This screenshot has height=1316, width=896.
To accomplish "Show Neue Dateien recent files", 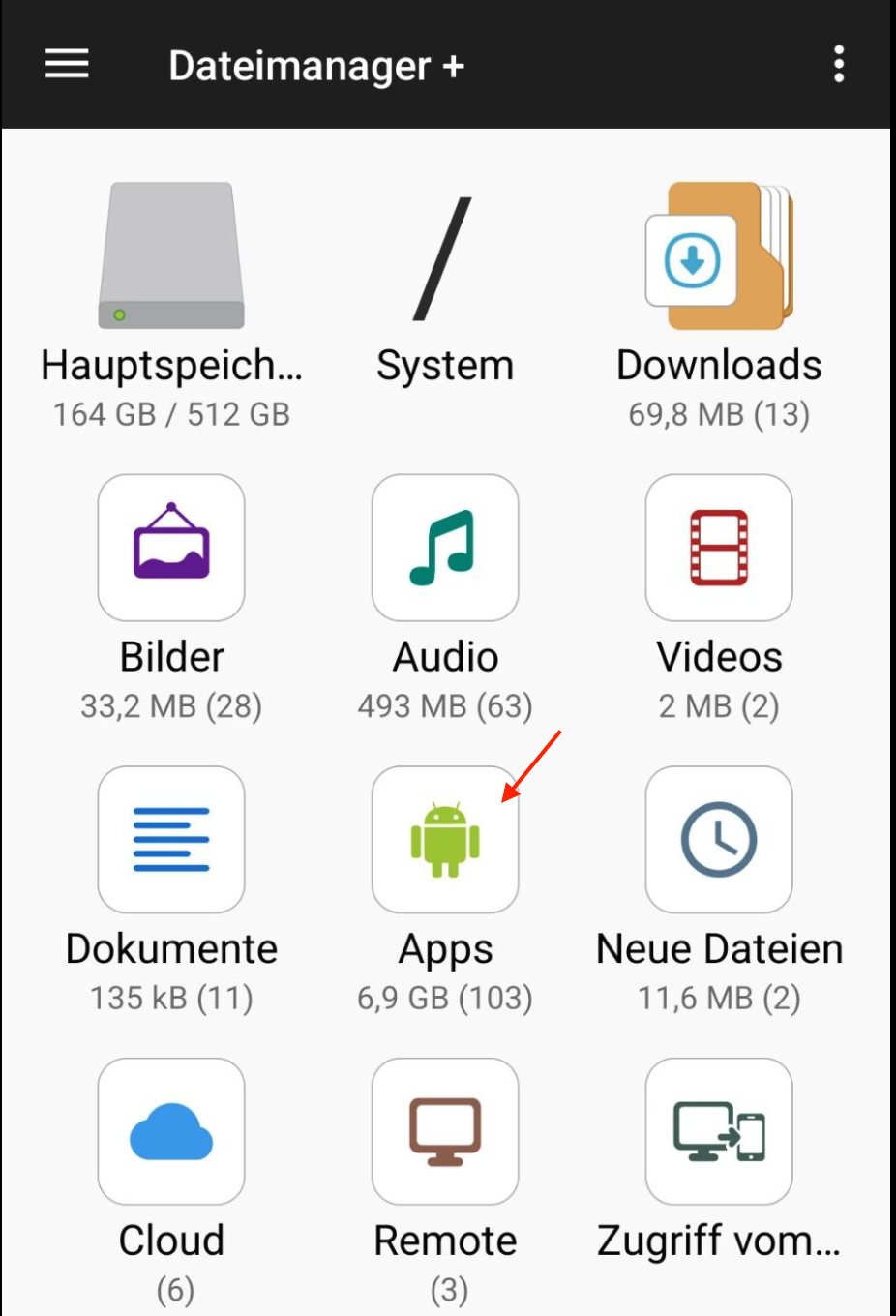I will coord(719,840).
